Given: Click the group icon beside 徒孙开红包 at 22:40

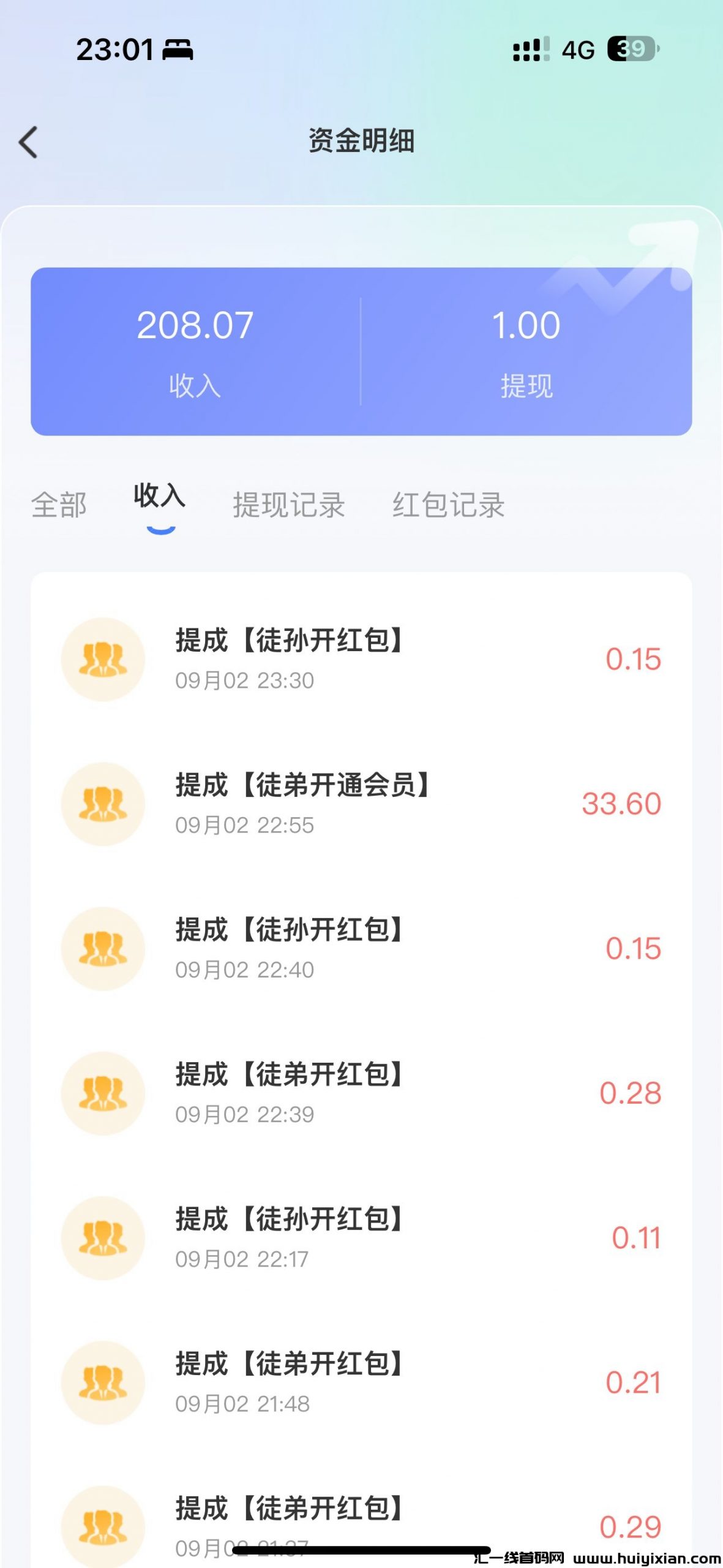Looking at the screenshot, I should click(x=103, y=949).
